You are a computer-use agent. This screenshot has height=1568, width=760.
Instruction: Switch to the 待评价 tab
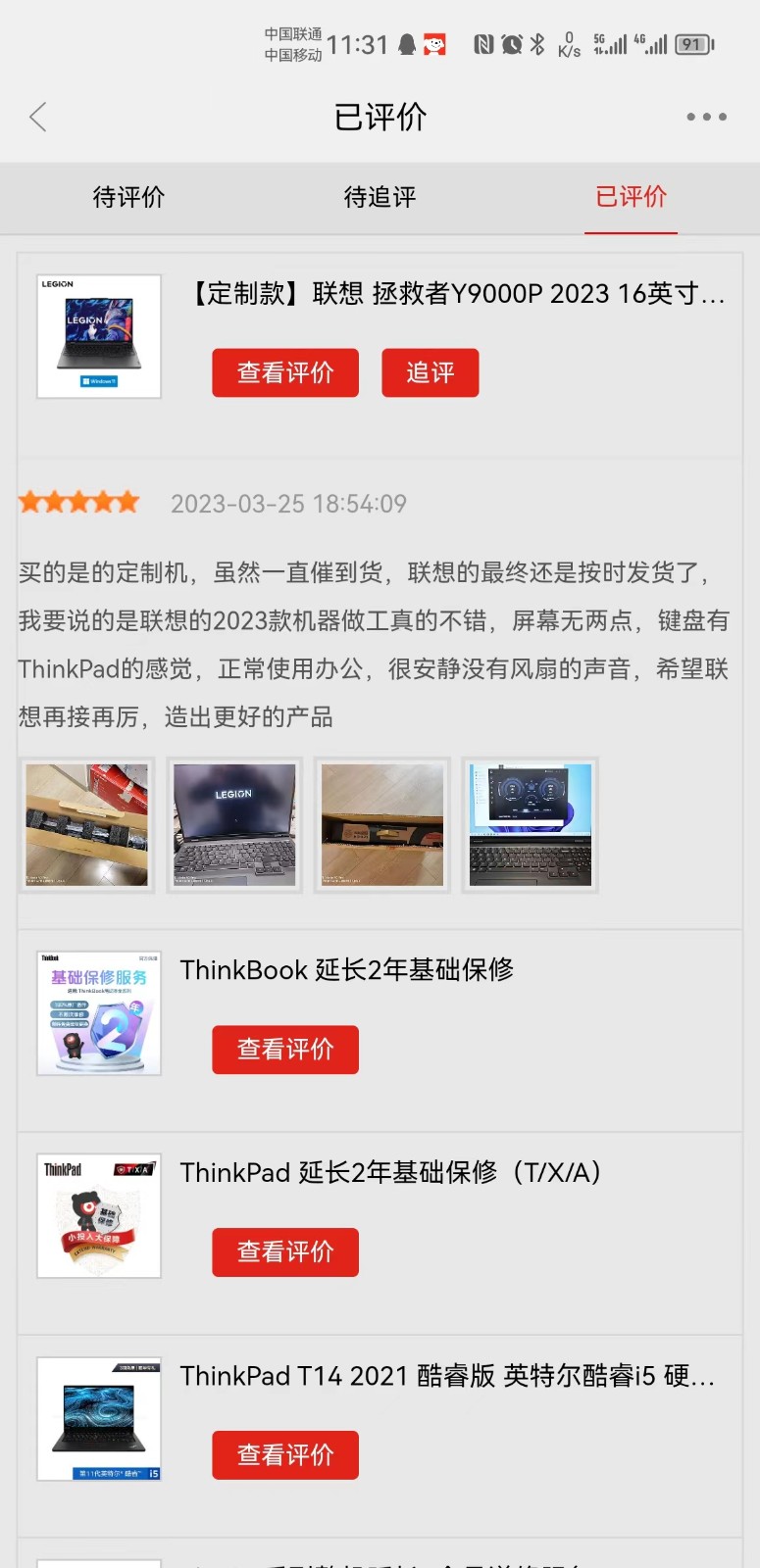[x=128, y=197]
